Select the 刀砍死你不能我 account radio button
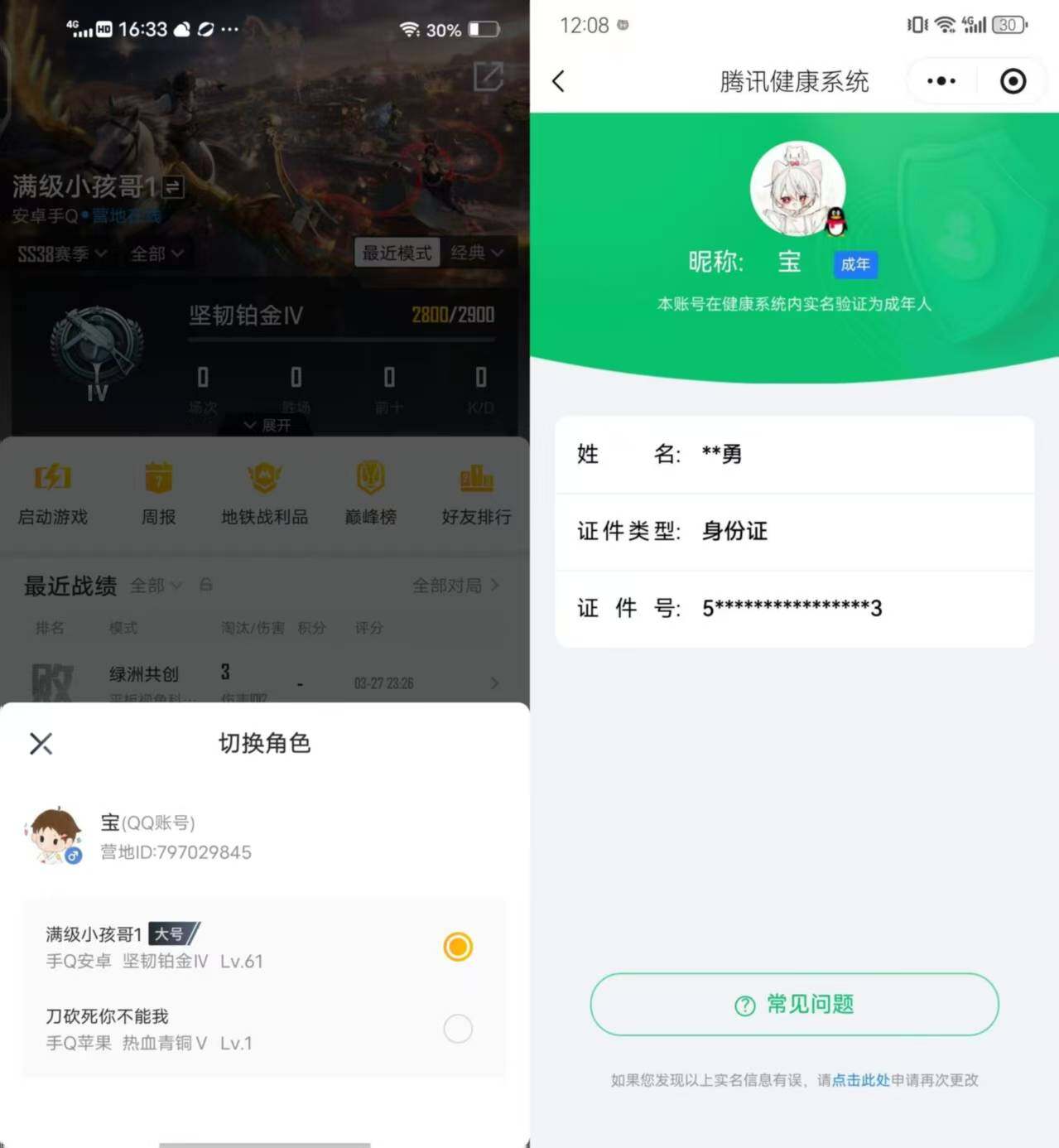 coord(457,1028)
